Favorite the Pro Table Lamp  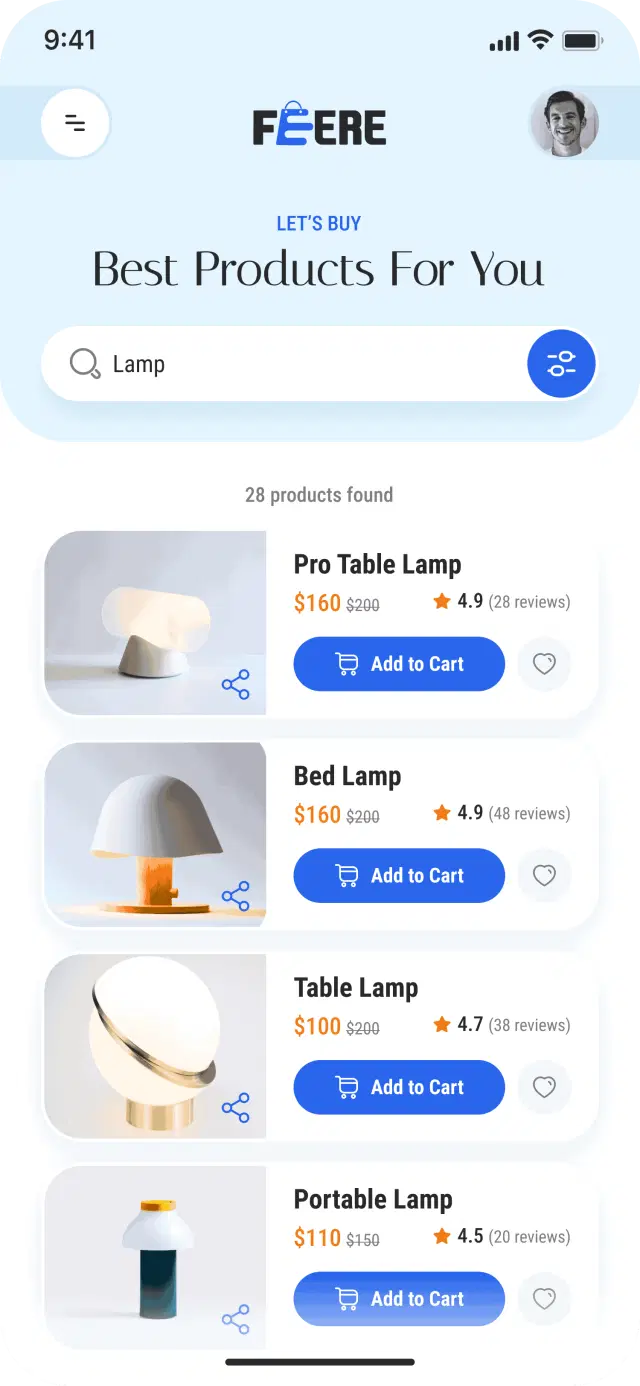coord(544,664)
